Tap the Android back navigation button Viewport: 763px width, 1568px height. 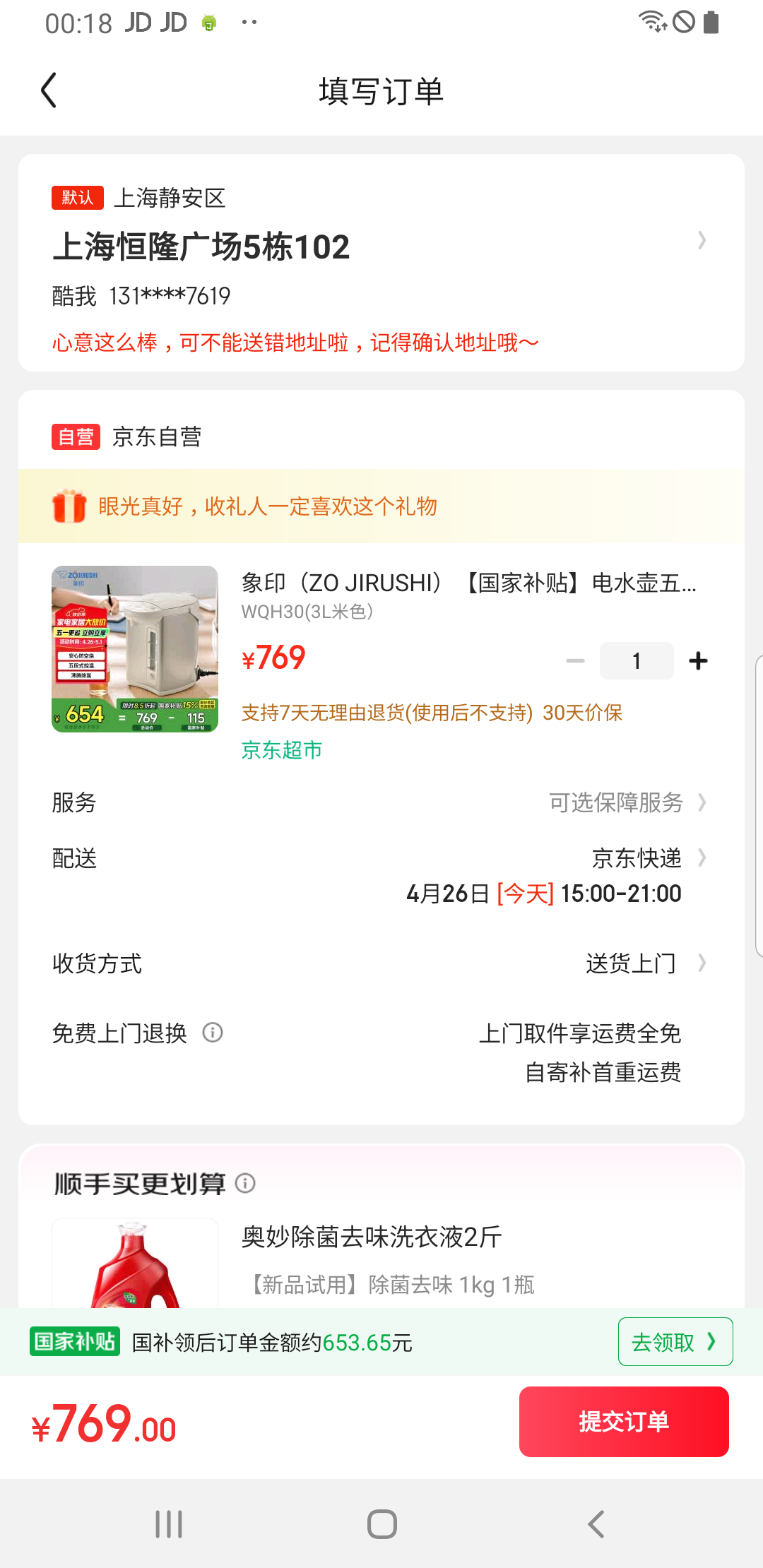[596, 1524]
